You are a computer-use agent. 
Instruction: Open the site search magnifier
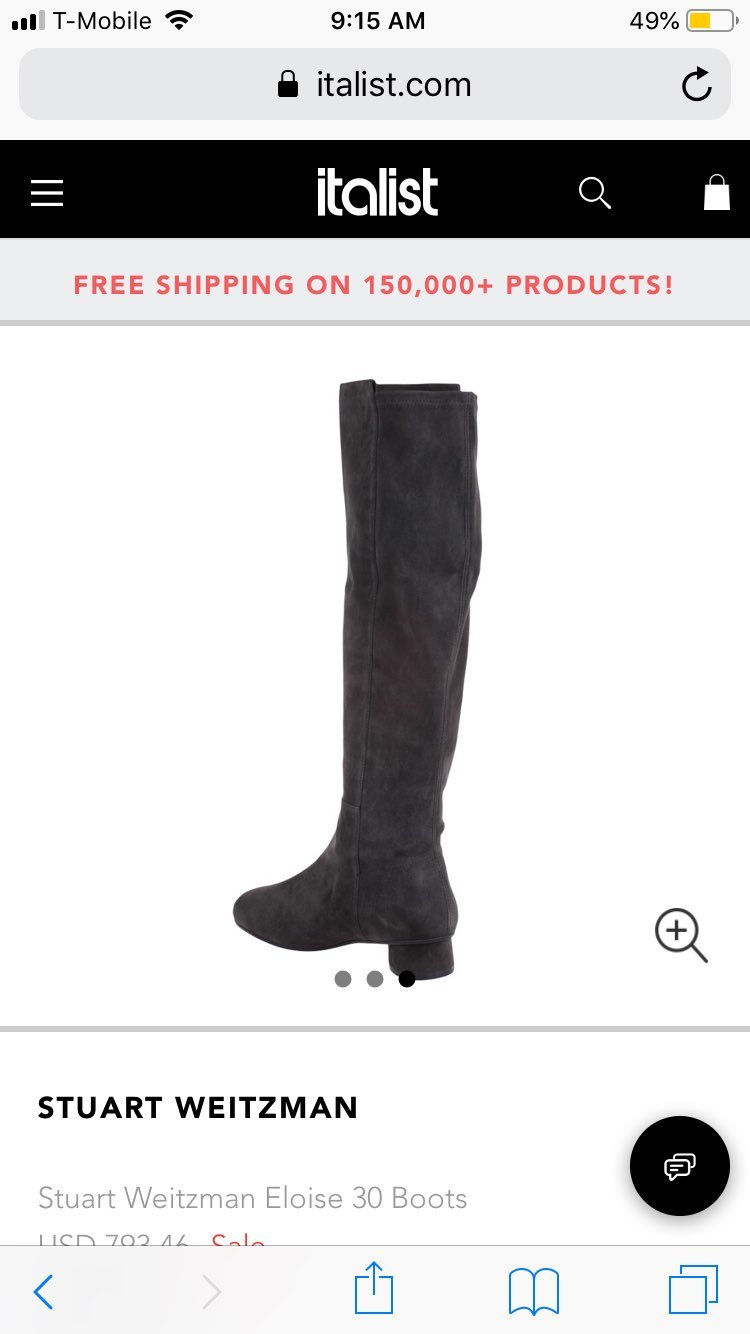tap(595, 192)
